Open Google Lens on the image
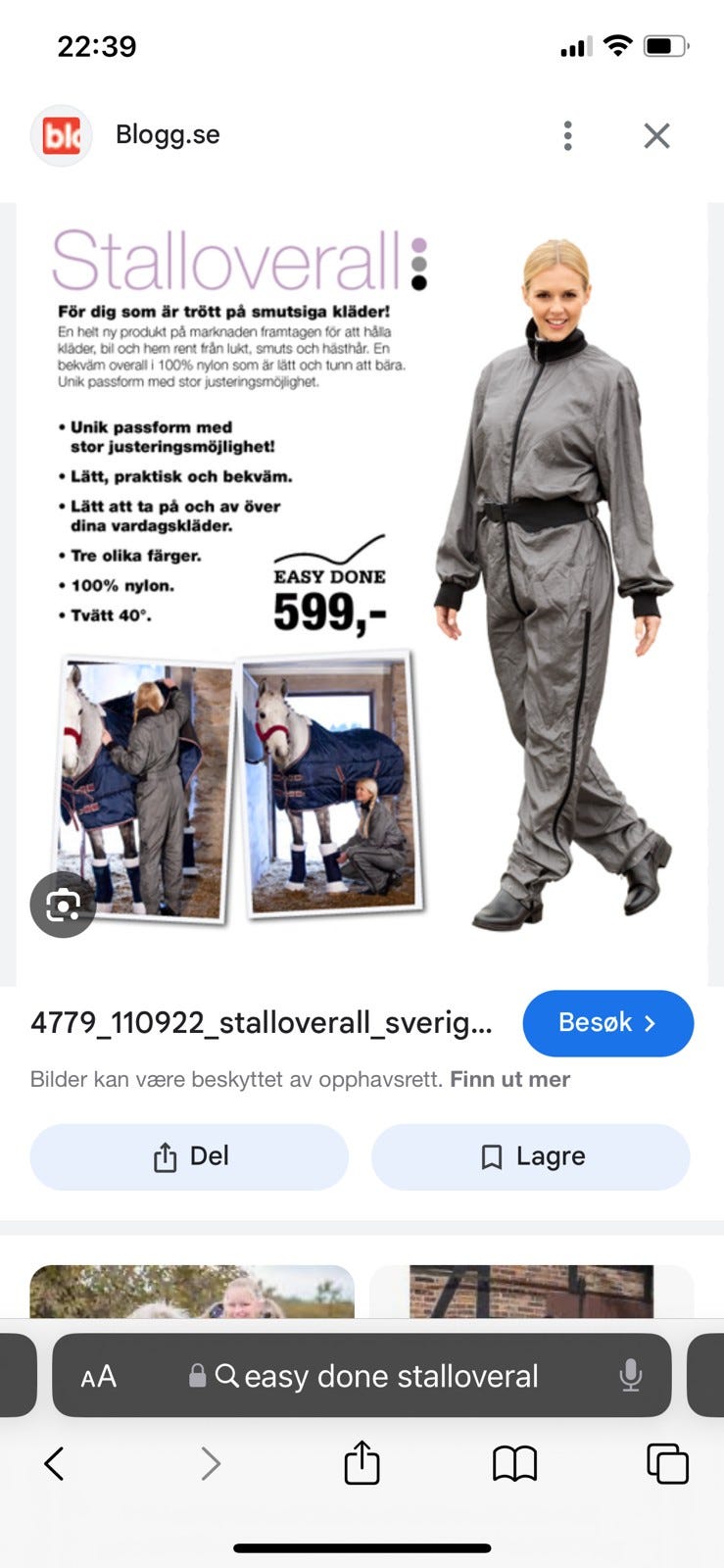The image size is (724, 1568). 63,905
